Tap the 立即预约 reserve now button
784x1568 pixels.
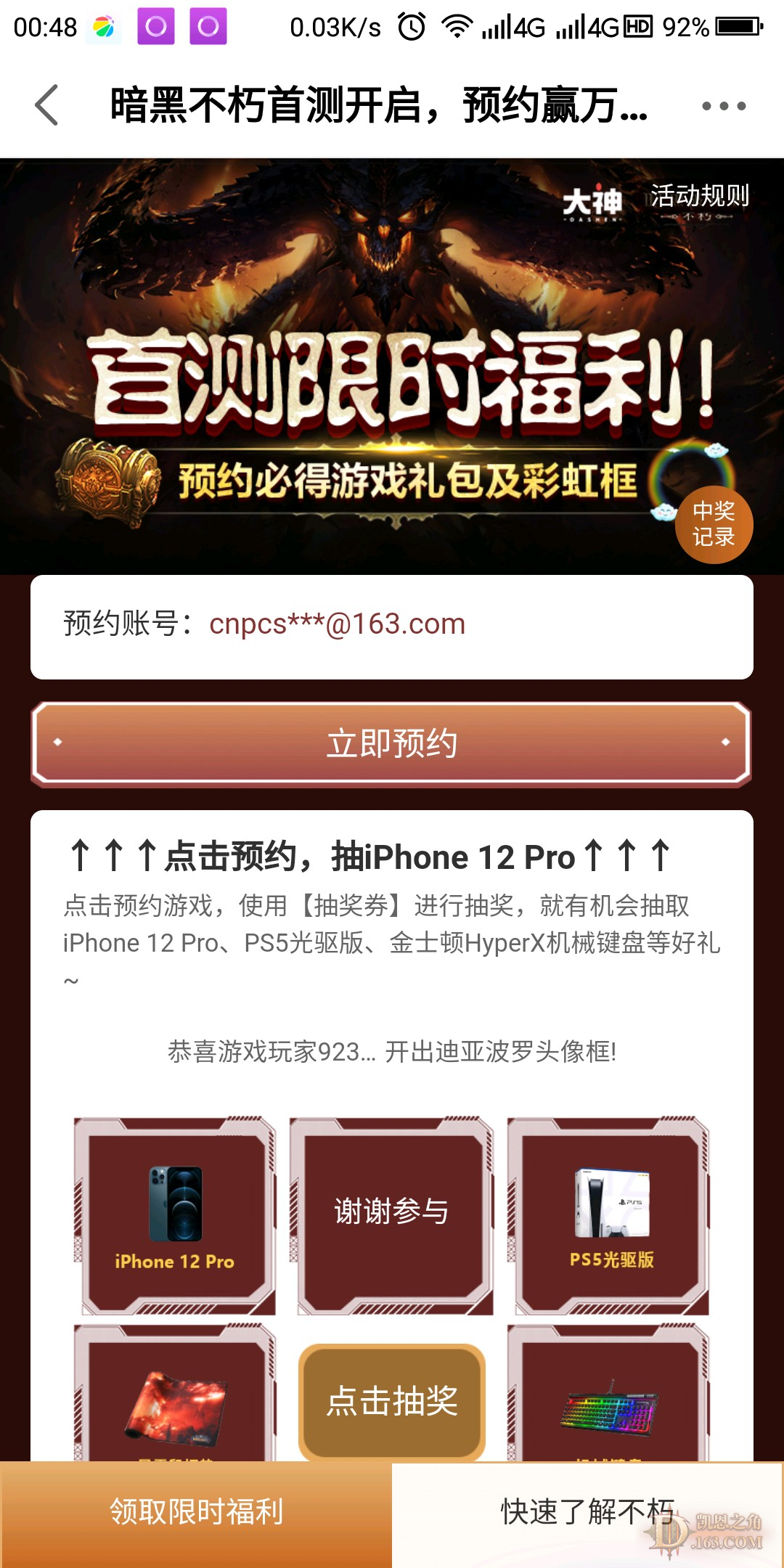click(x=391, y=744)
